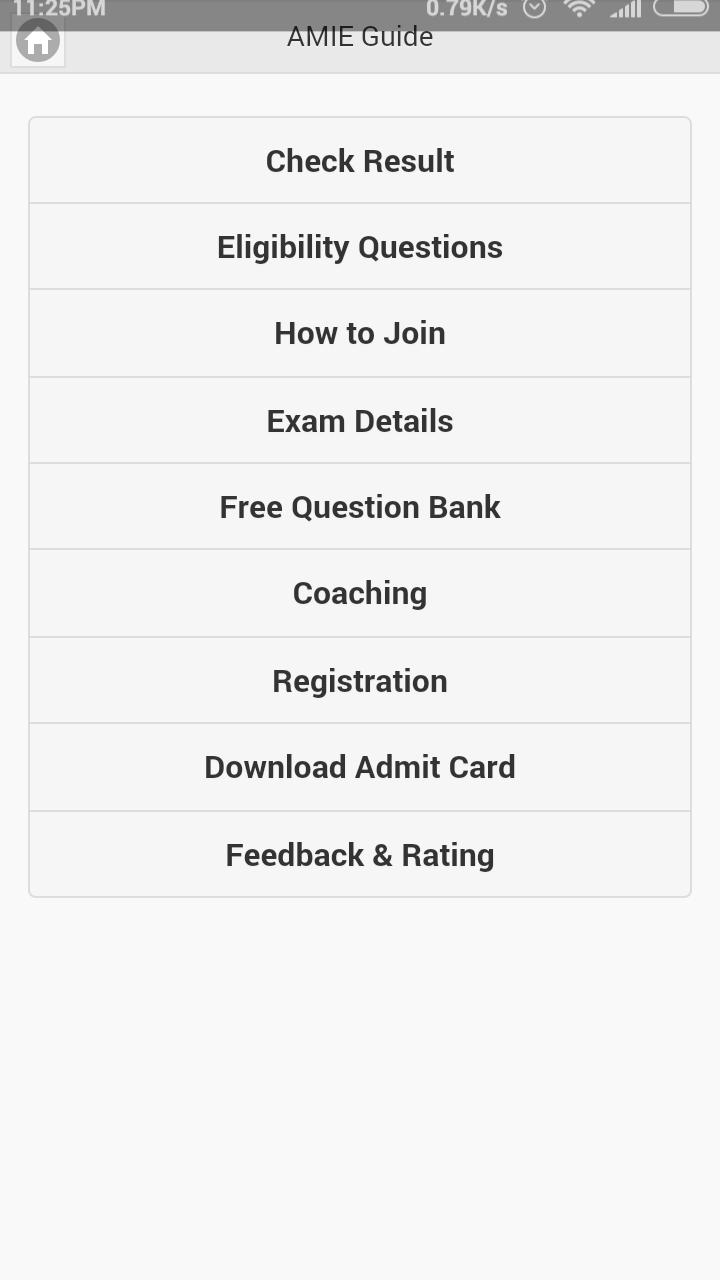Open Check Result
Viewport: 720px width, 1280px height.
360,161
